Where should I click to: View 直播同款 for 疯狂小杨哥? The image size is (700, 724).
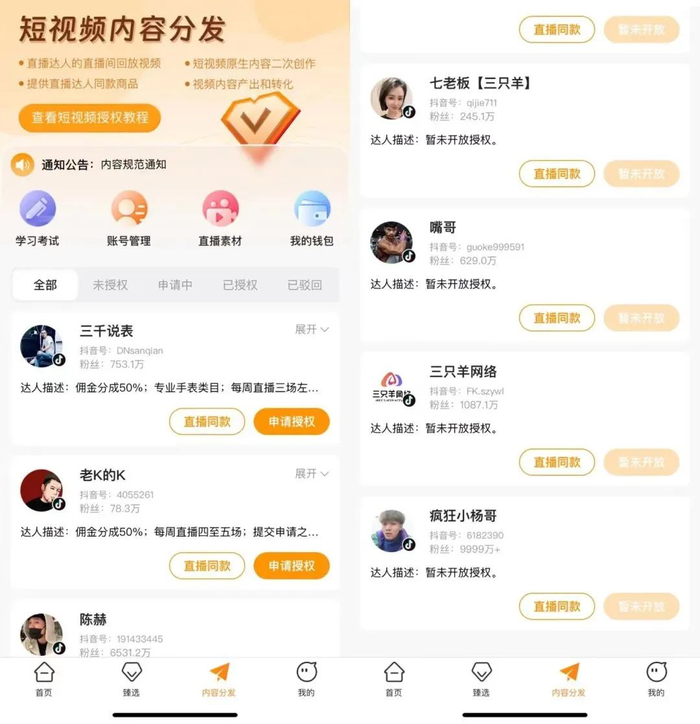pyautogui.click(x=557, y=606)
